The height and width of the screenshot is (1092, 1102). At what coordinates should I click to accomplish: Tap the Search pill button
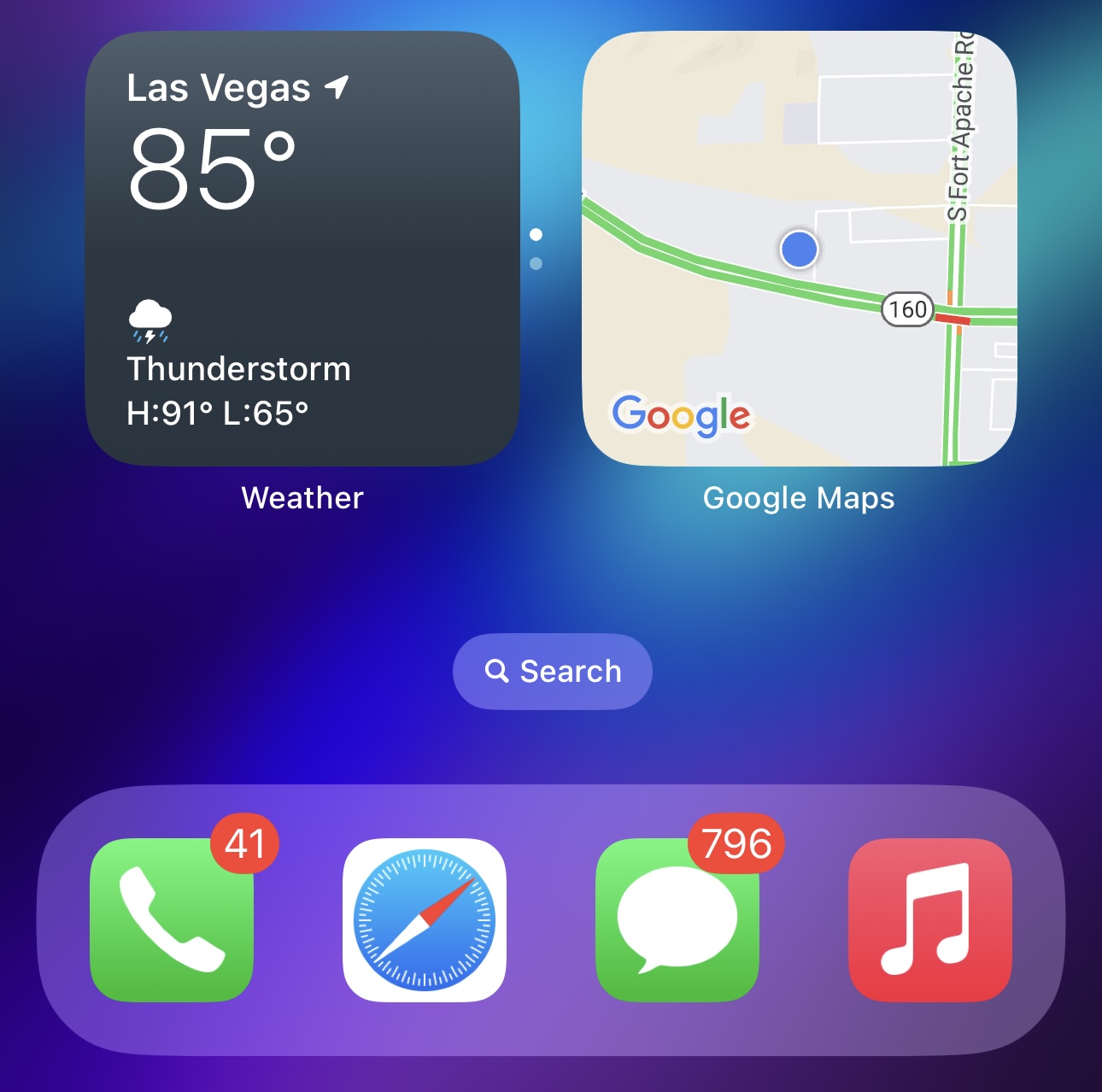(553, 672)
